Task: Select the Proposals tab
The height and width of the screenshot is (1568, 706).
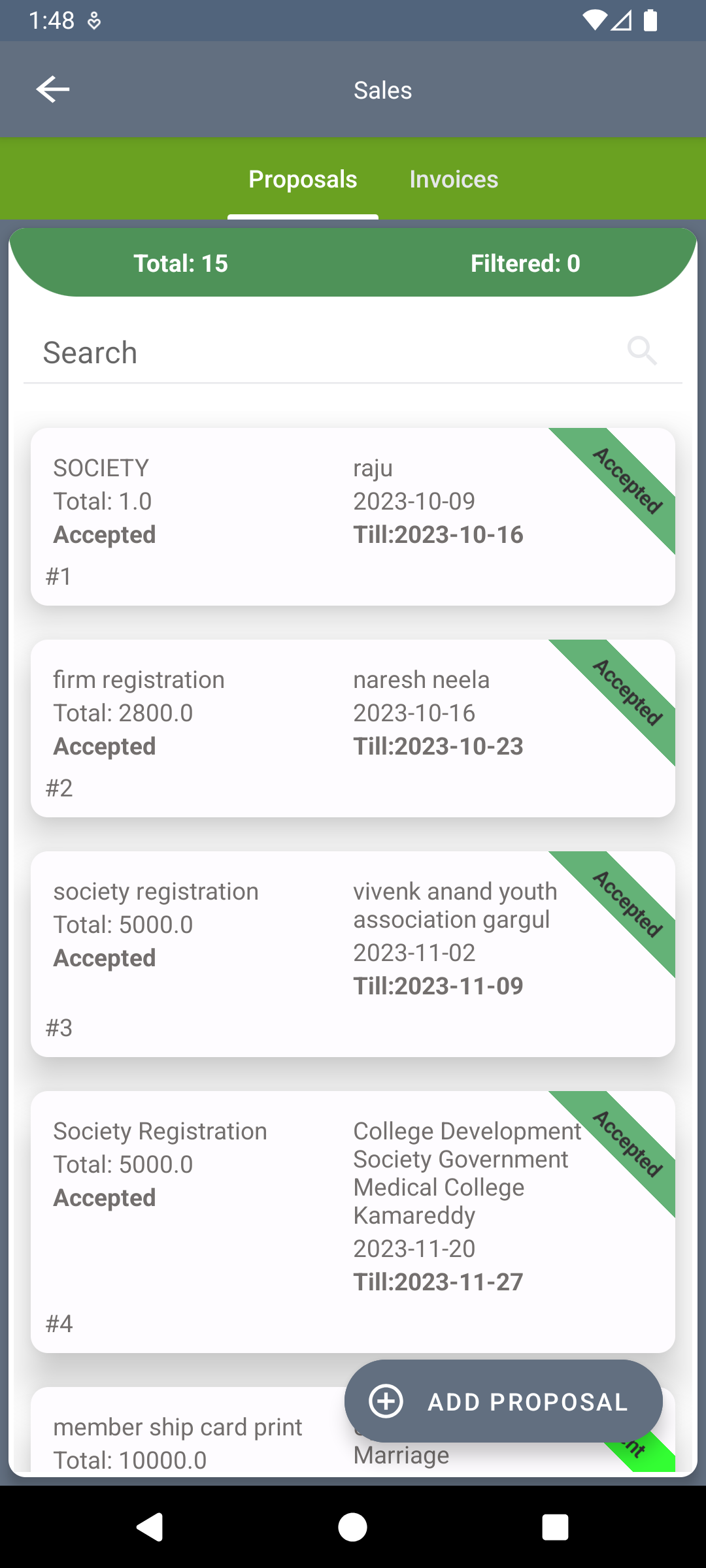Action: 303,178
